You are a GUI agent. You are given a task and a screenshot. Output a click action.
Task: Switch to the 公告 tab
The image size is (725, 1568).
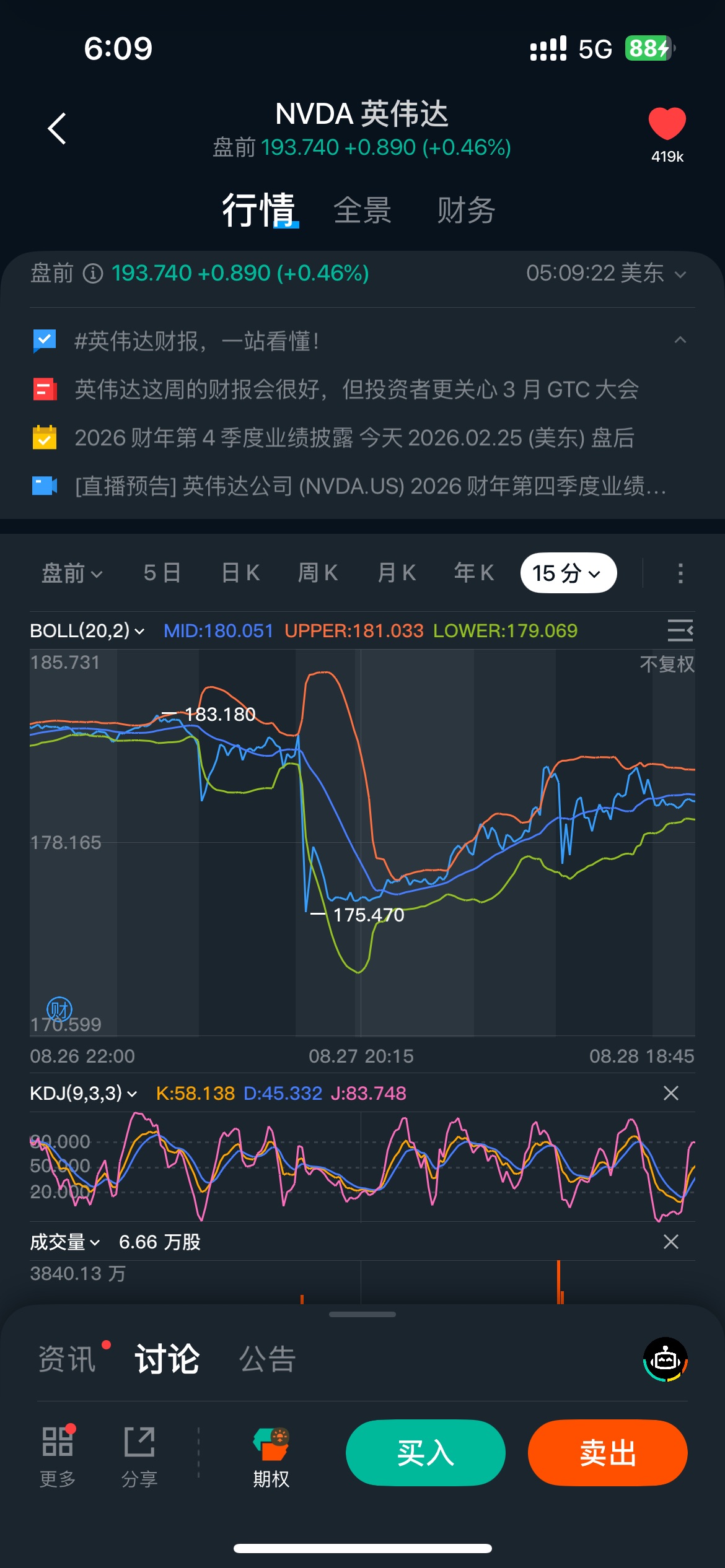coord(267,1359)
